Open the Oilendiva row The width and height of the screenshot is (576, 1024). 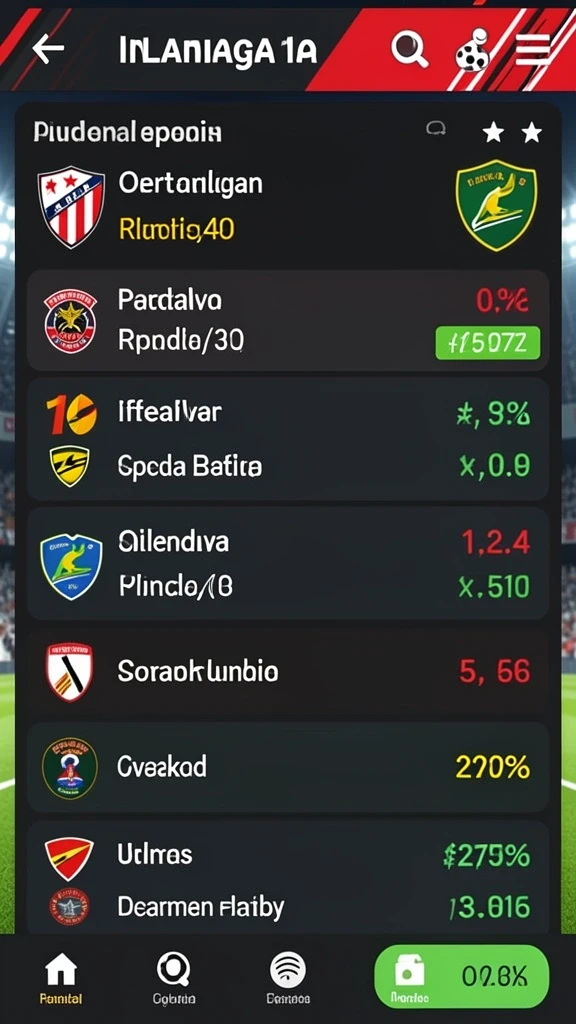tap(288, 564)
